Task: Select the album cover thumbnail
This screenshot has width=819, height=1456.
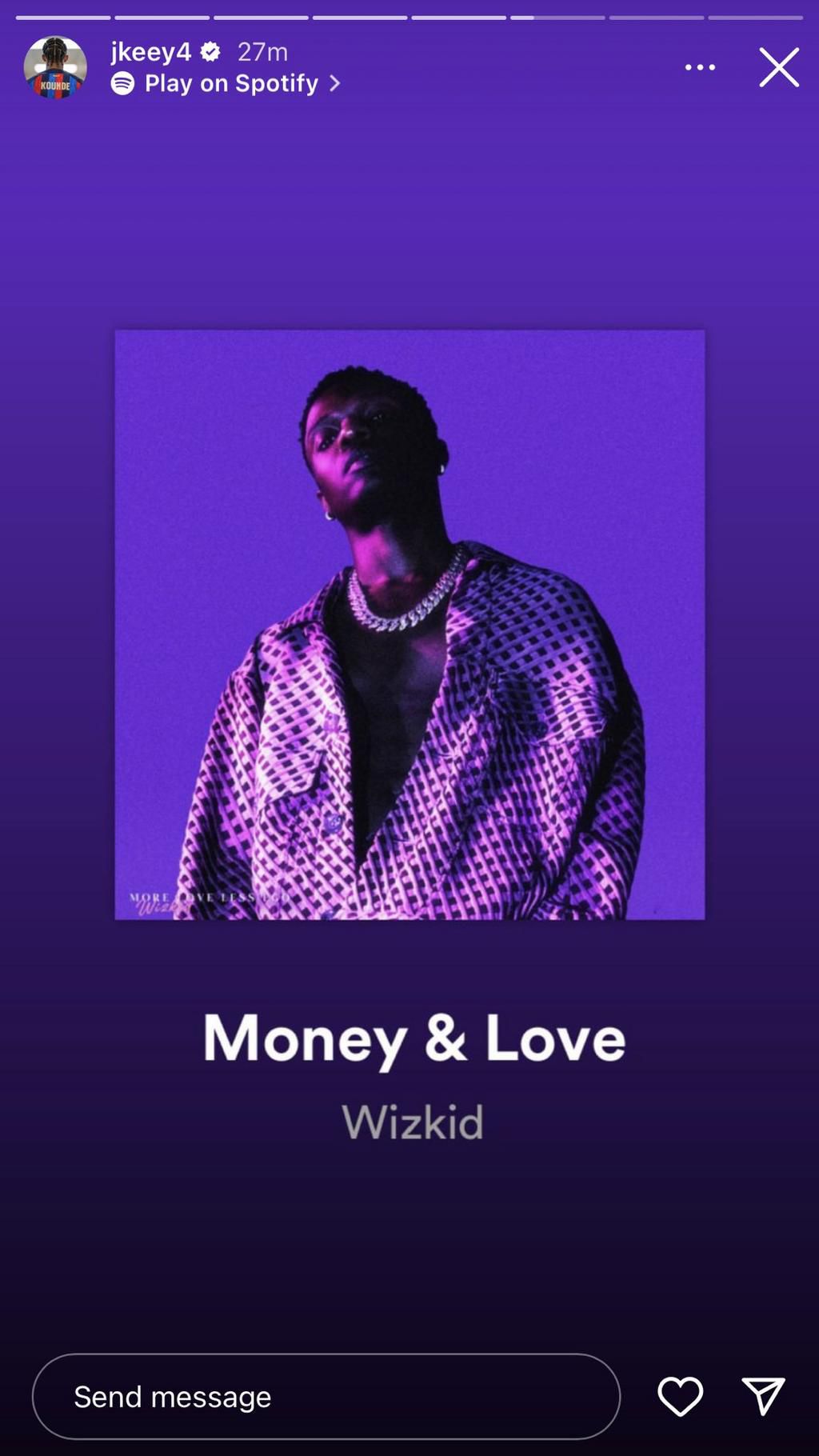Action: coord(409,624)
